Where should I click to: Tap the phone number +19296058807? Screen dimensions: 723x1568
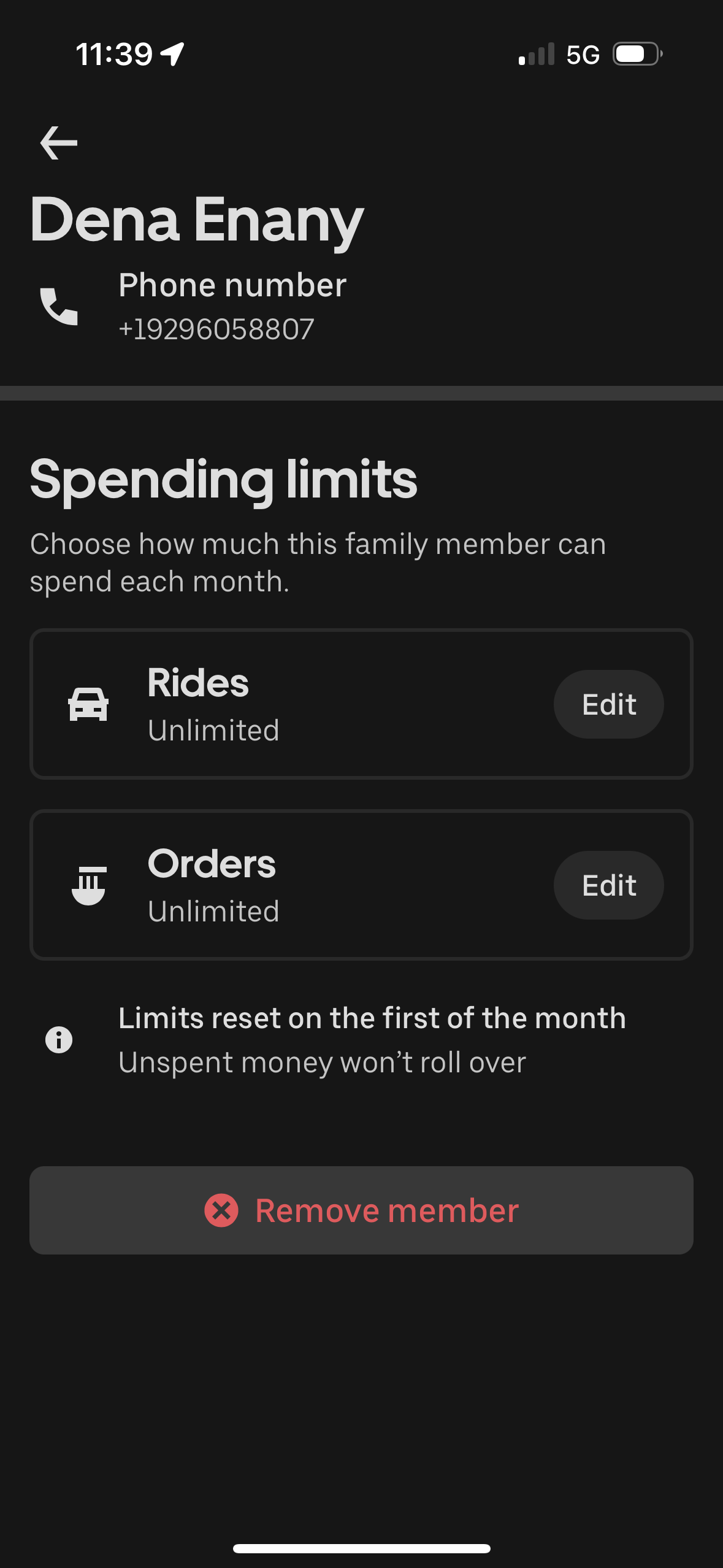coord(216,329)
